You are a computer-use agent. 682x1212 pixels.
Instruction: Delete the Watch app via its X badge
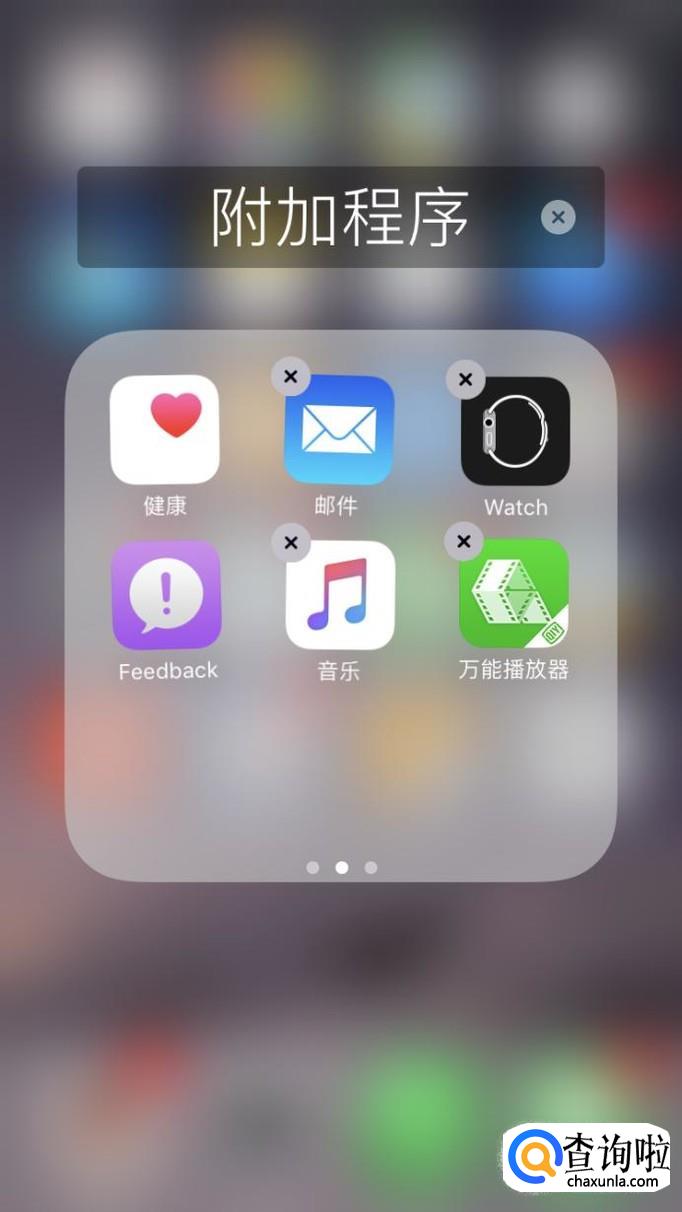click(465, 379)
